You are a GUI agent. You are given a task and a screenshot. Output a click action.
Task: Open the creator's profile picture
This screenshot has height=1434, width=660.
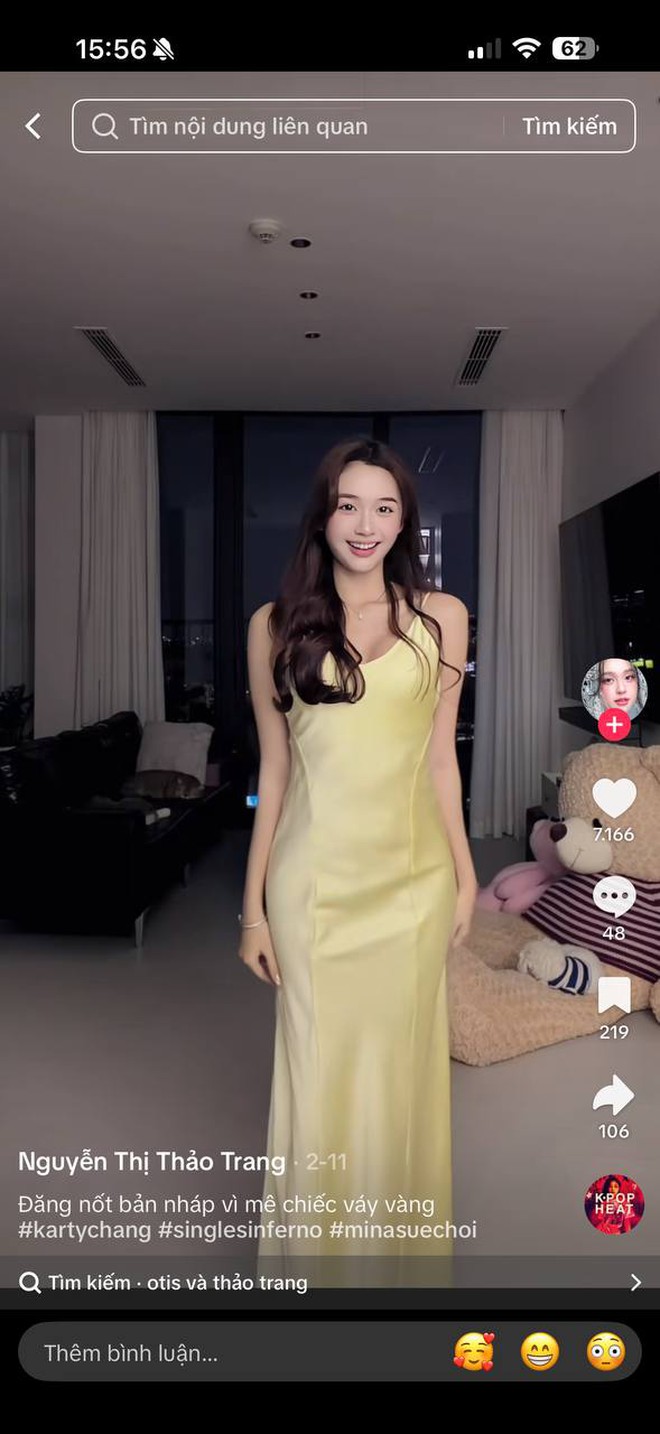pyautogui.click(x=614, y=688)
